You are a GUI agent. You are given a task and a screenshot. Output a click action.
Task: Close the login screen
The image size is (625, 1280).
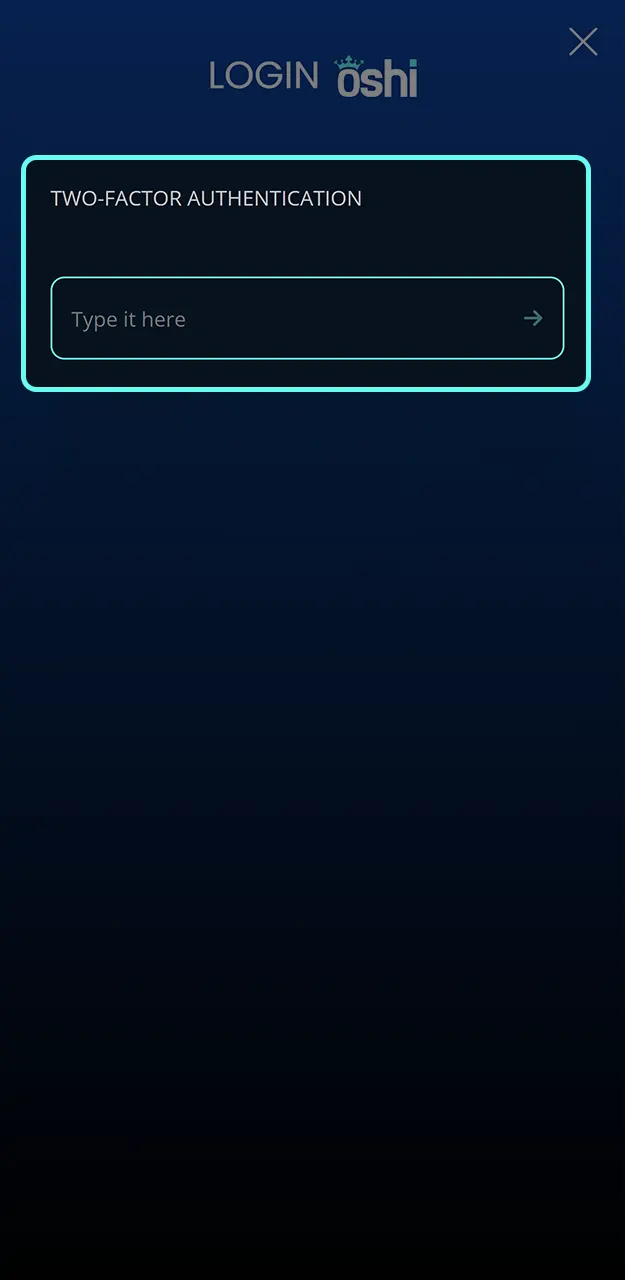(583, 42)
